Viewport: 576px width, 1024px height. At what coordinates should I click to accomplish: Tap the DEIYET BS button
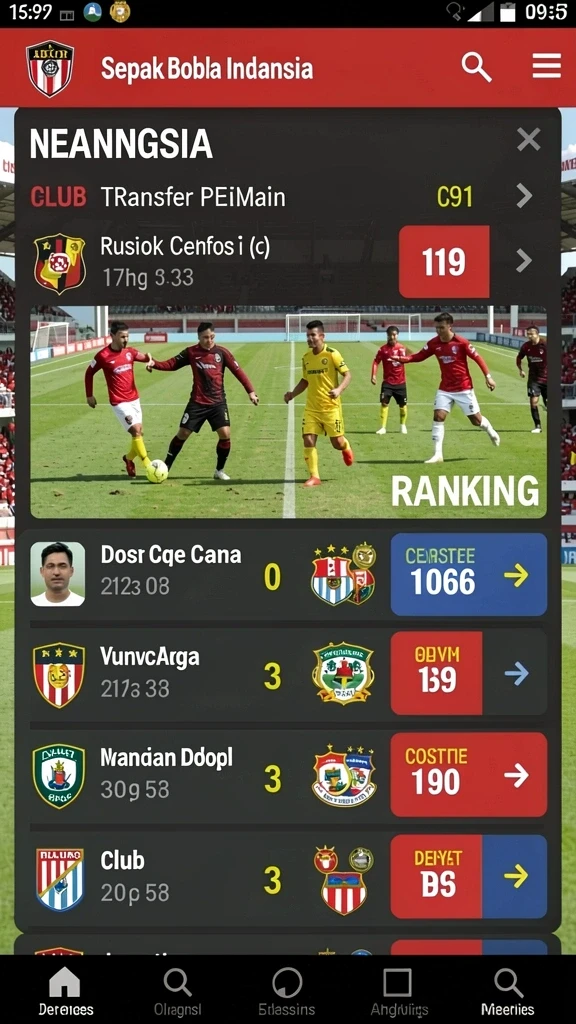click(468, 876)
